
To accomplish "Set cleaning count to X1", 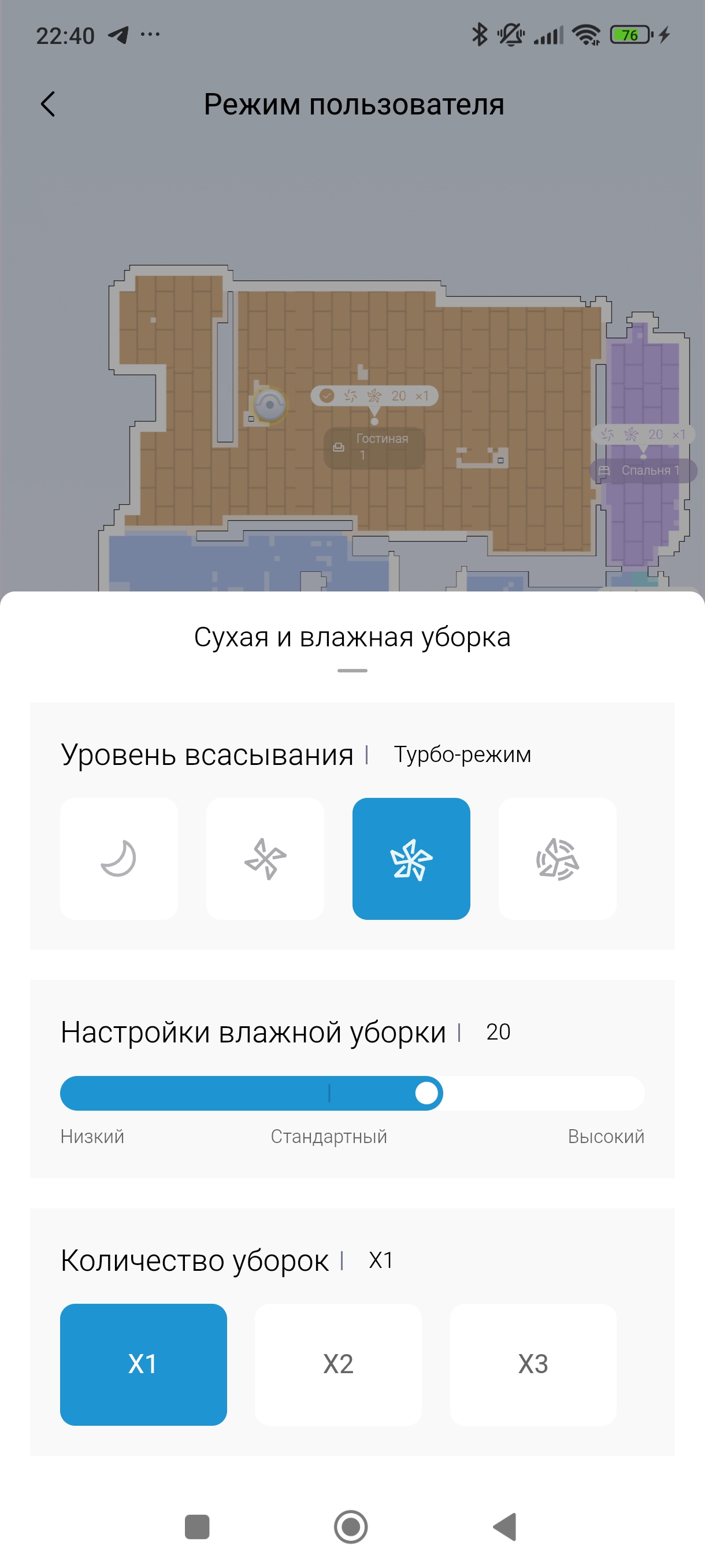I will (x=143, y=1363).
